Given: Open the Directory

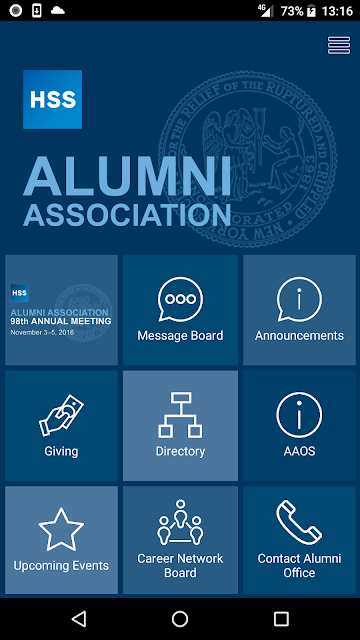Looking at the screenshot, I should click(x=180, y=426).
